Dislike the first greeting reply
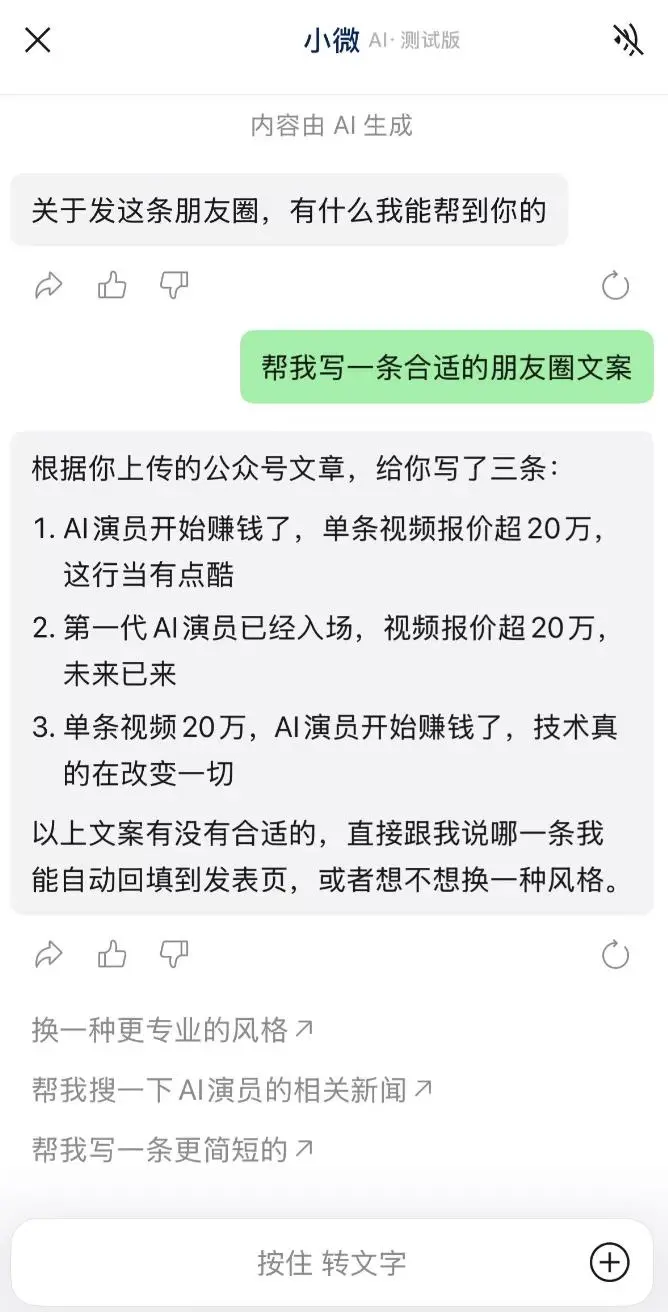Image resolution: width=668 pixels, height=1312 pixels. pos(175,287)
